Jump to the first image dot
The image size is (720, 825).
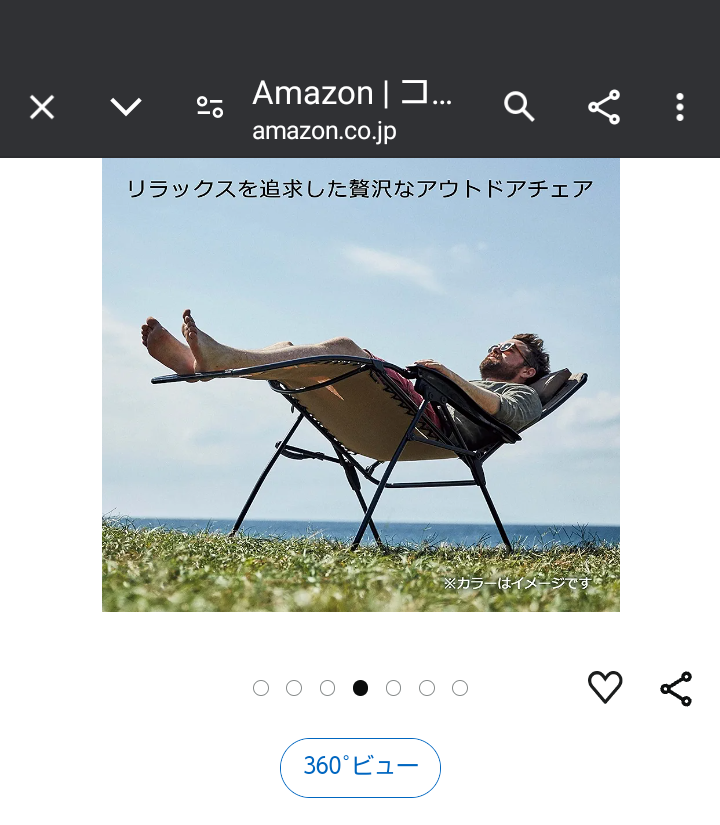(261, 688)
